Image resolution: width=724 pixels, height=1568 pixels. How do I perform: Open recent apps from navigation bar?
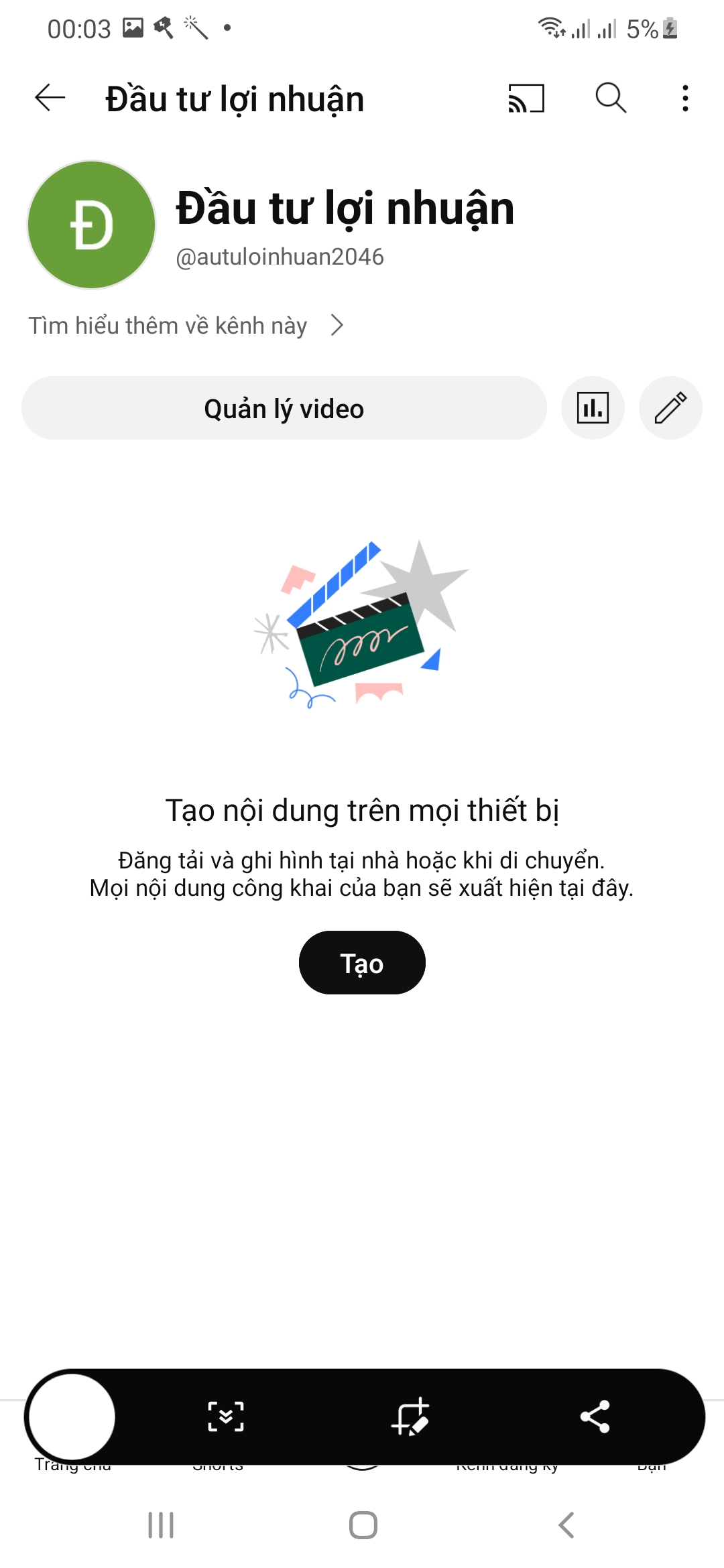click(161, 1525)
